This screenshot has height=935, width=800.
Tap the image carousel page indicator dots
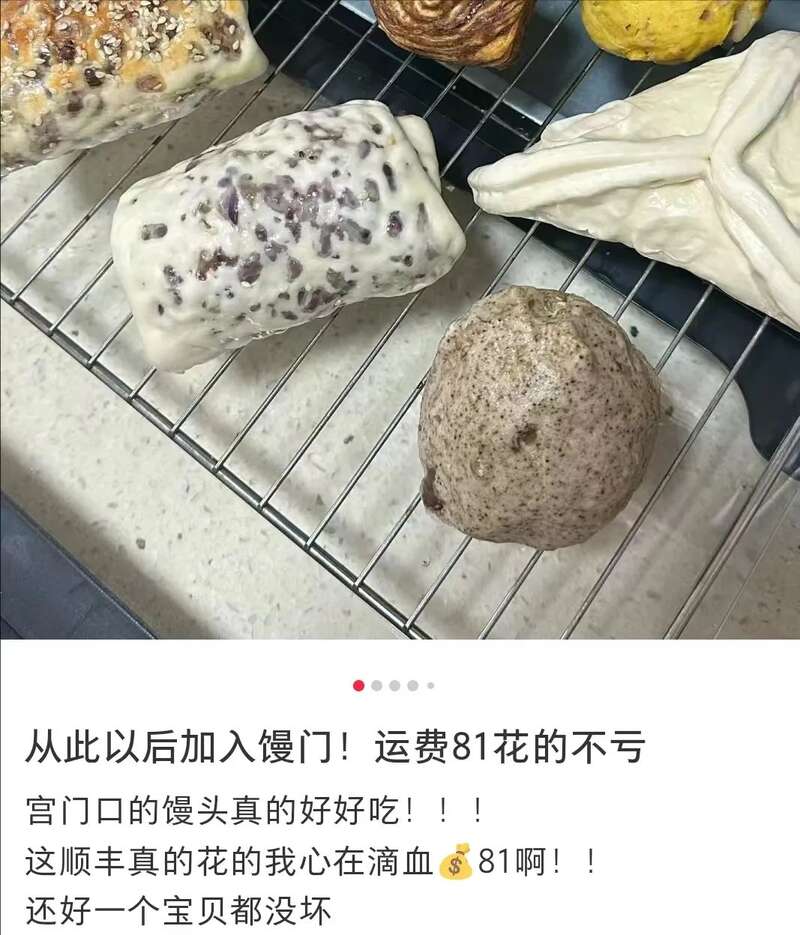[x=394, y=686]
